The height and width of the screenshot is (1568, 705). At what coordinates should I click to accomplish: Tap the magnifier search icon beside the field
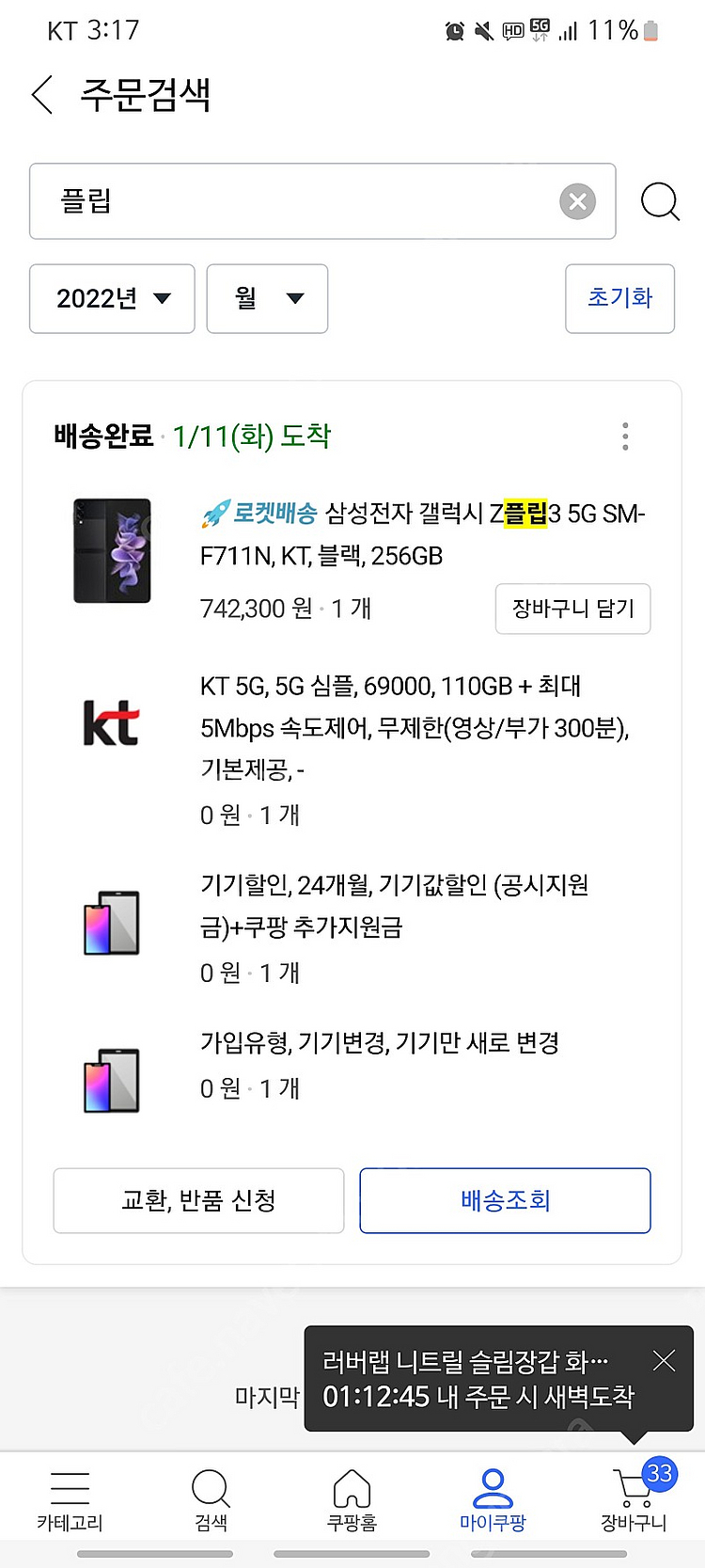point(660,201)
